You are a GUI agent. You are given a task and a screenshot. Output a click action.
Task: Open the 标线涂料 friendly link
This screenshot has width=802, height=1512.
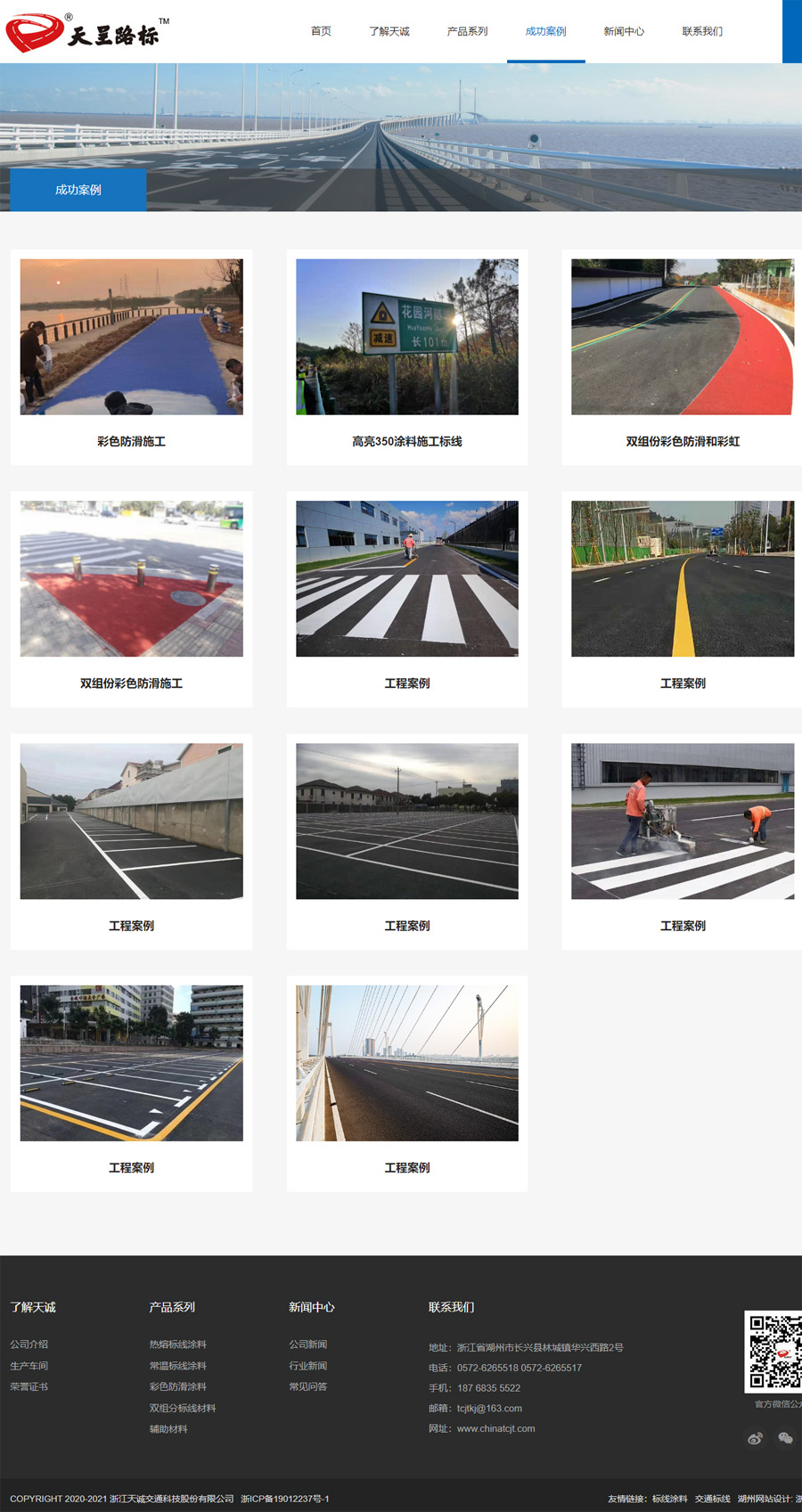[x=669, y=1499]
